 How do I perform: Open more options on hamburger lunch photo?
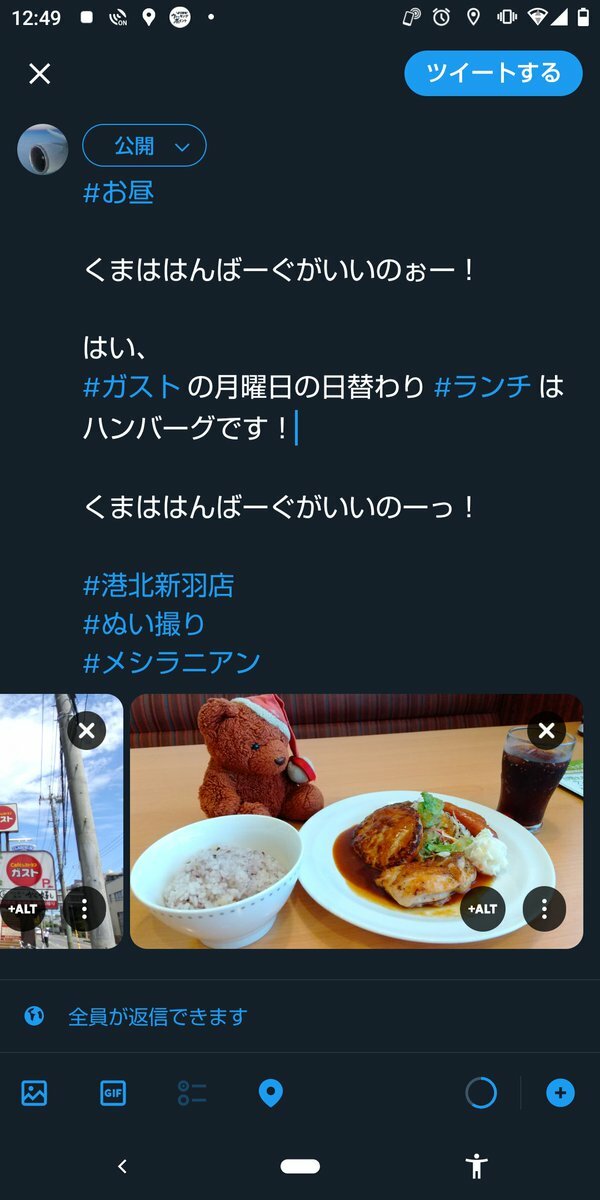click(544, 909)
